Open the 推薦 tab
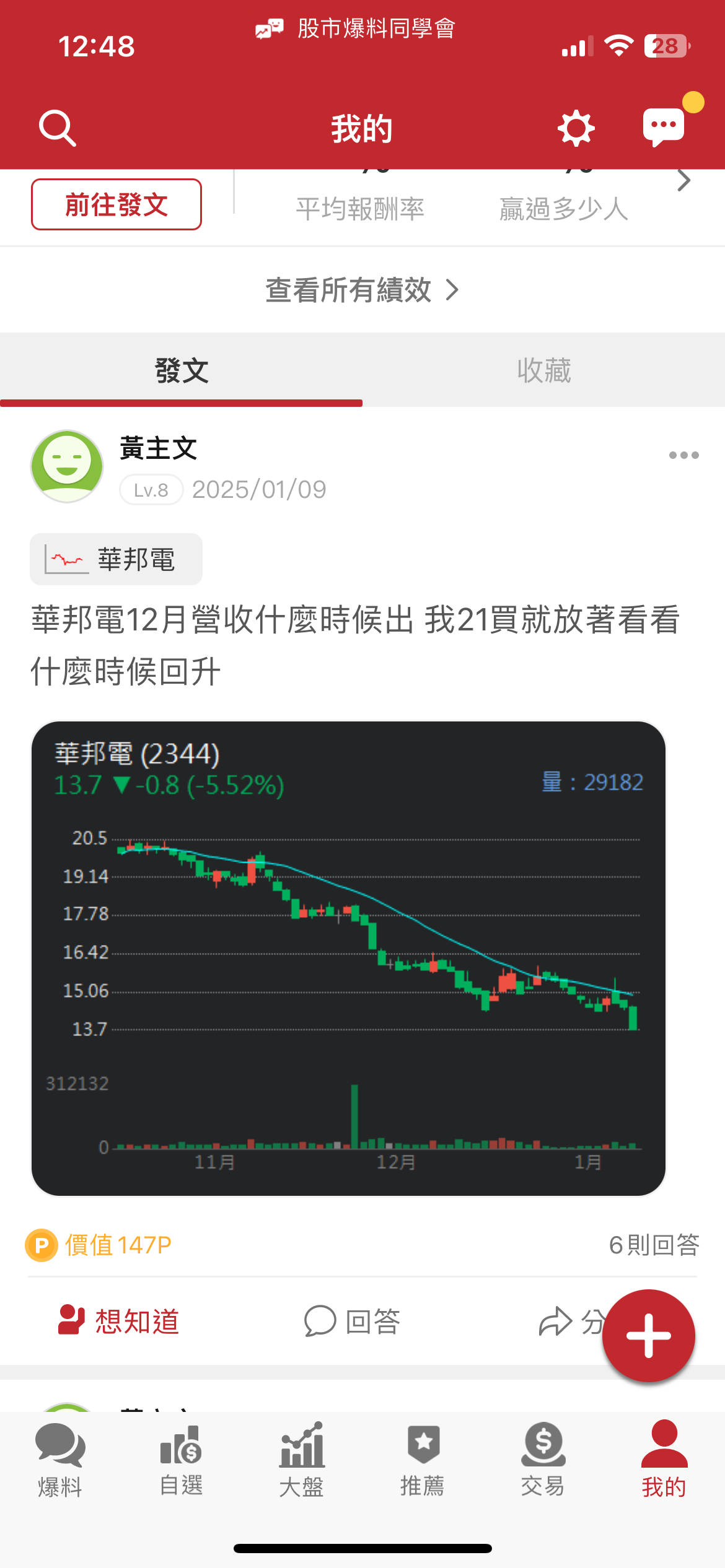 pos(423,1458)
